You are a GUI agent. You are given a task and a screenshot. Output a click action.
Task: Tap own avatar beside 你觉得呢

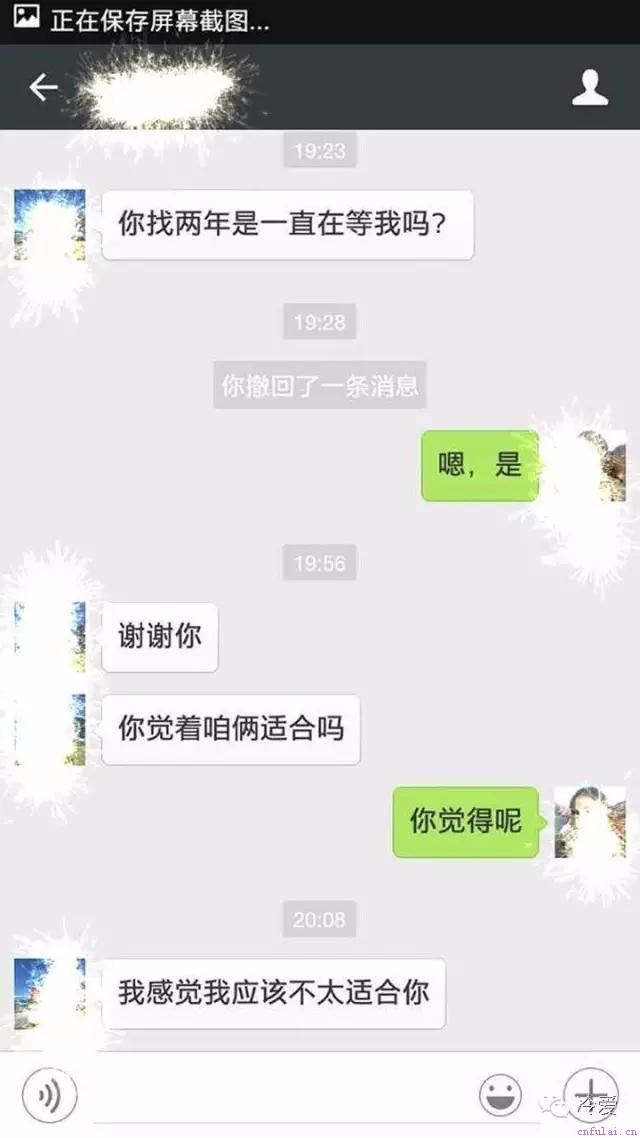tap(589, 822)
